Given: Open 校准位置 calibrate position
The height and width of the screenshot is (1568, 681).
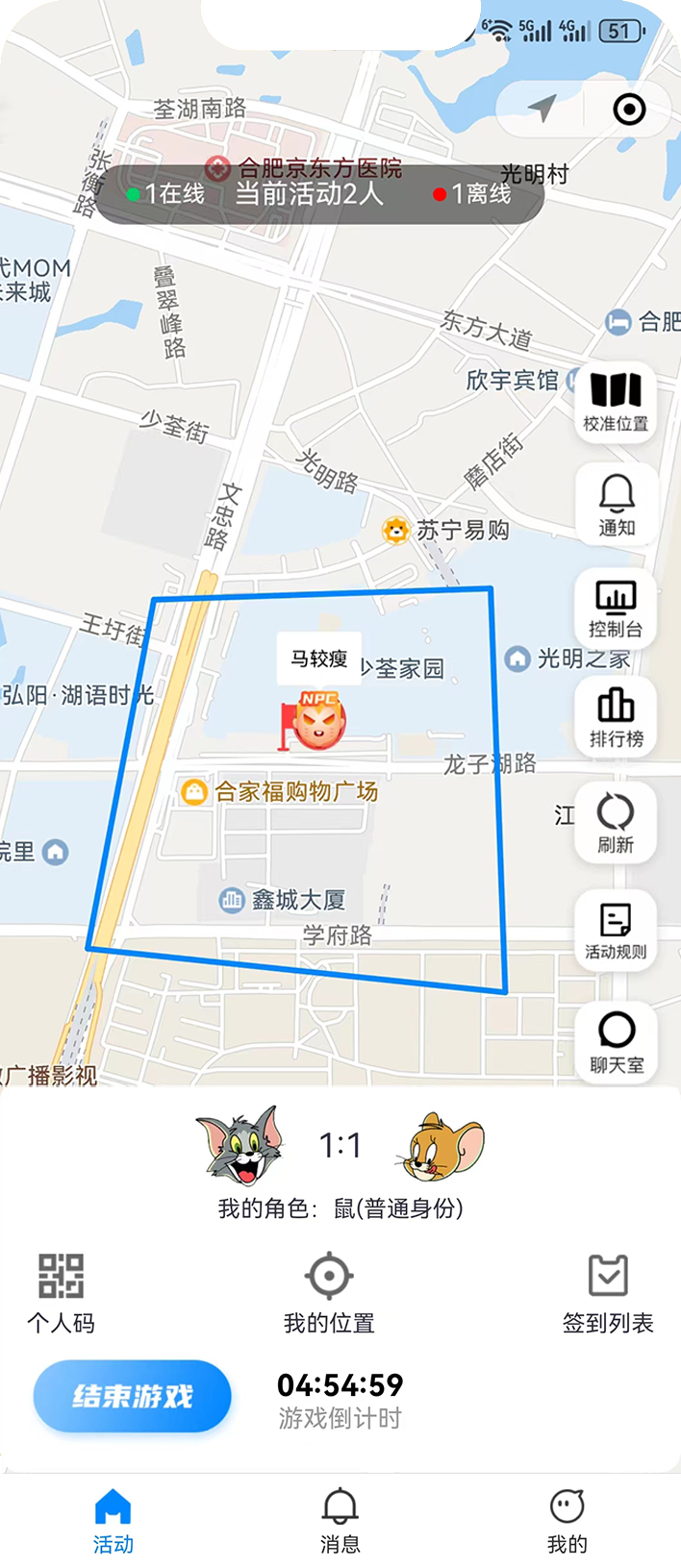Looking at the screenshot, I should [x=616, y=403].
